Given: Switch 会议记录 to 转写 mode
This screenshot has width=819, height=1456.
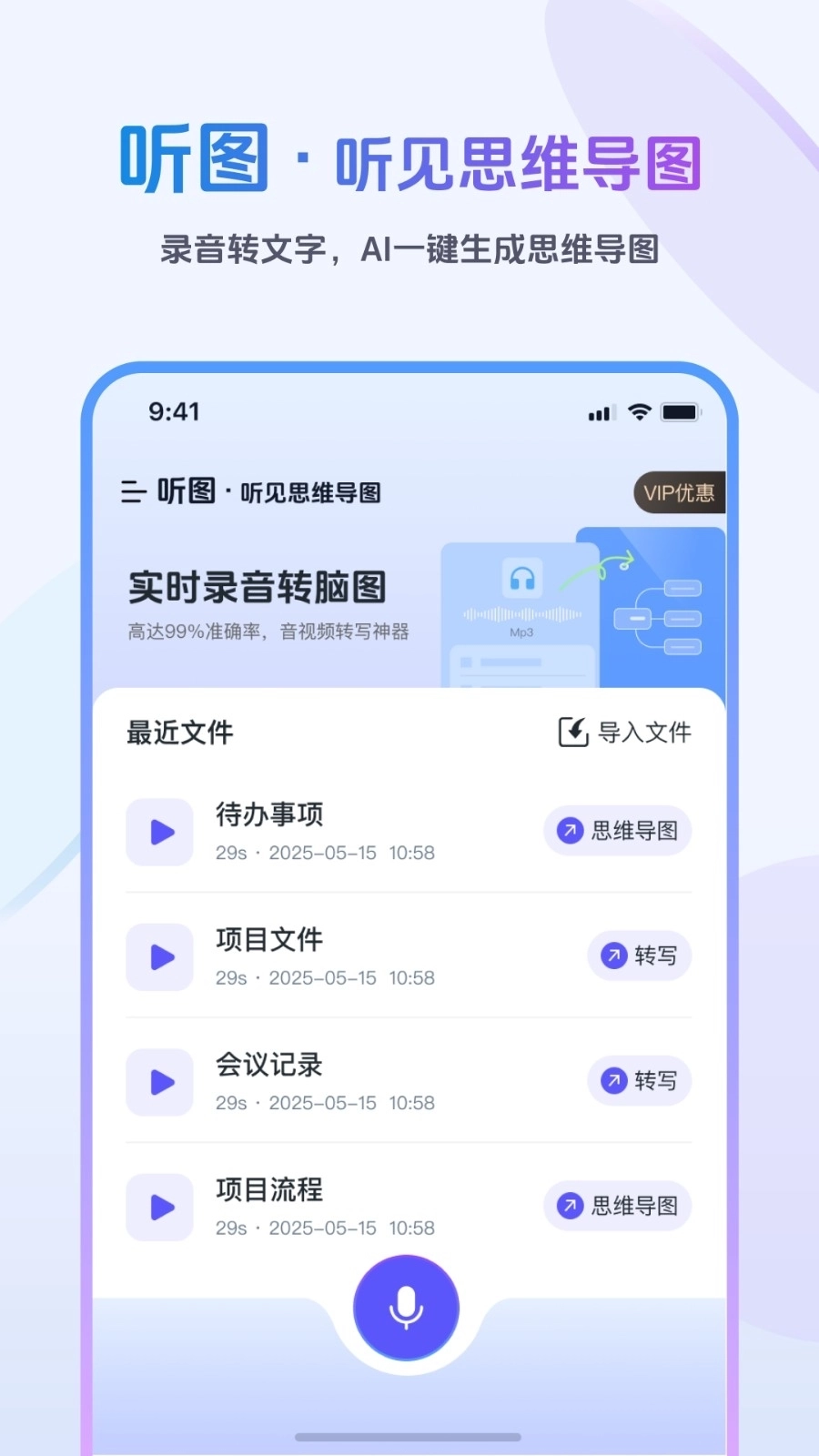Looking at the screenshot, I should coord(640,1081).
